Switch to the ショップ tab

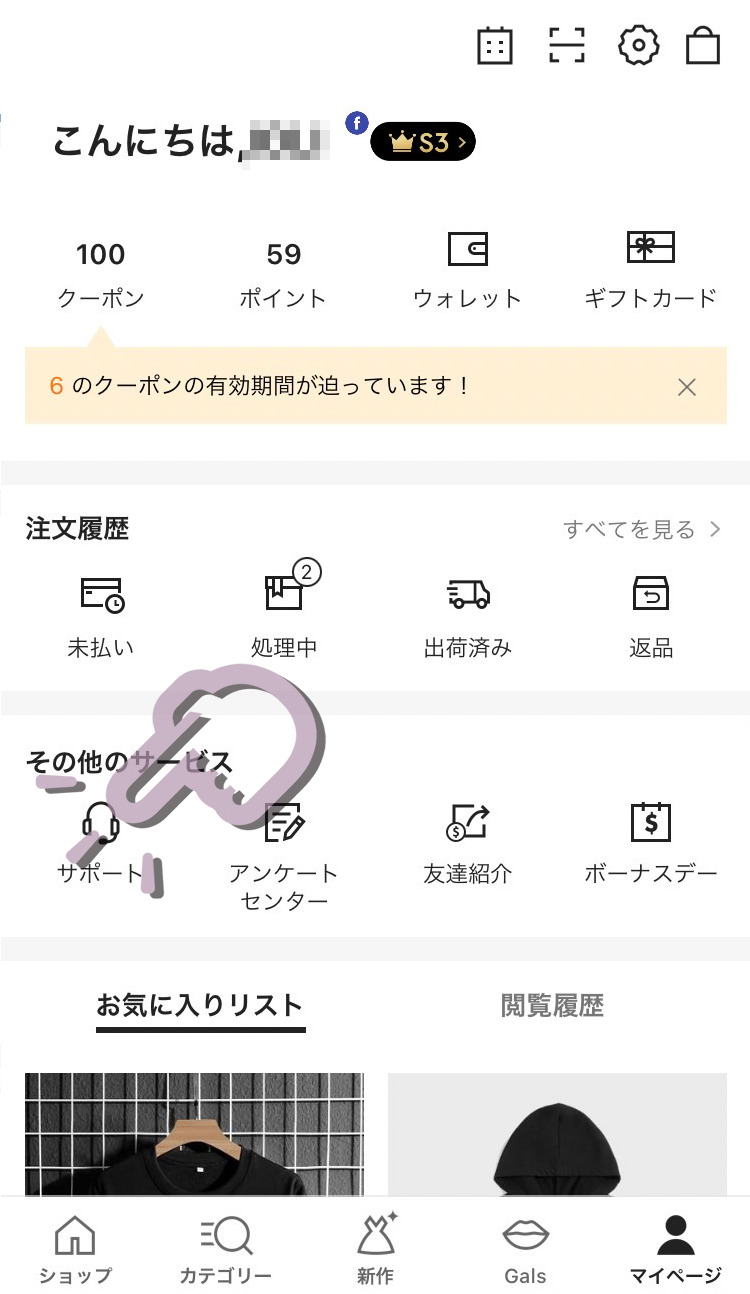75,1248
